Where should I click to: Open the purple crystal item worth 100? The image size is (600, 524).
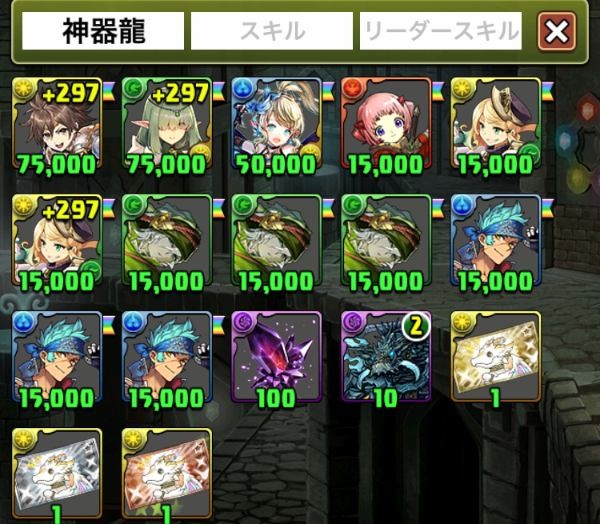point(276,356)
